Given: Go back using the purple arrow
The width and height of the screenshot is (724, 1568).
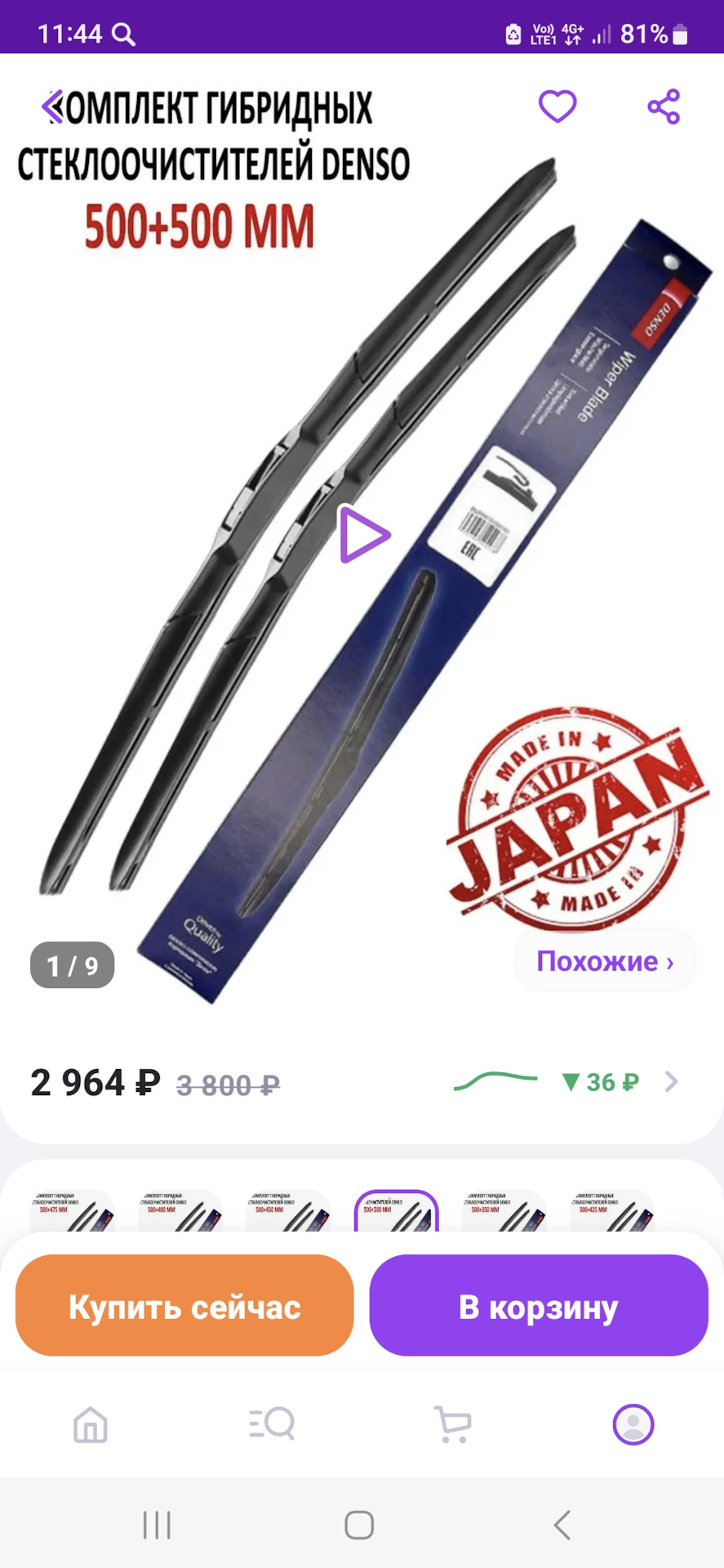Looking at the screenshot, I should click(52, 107).
